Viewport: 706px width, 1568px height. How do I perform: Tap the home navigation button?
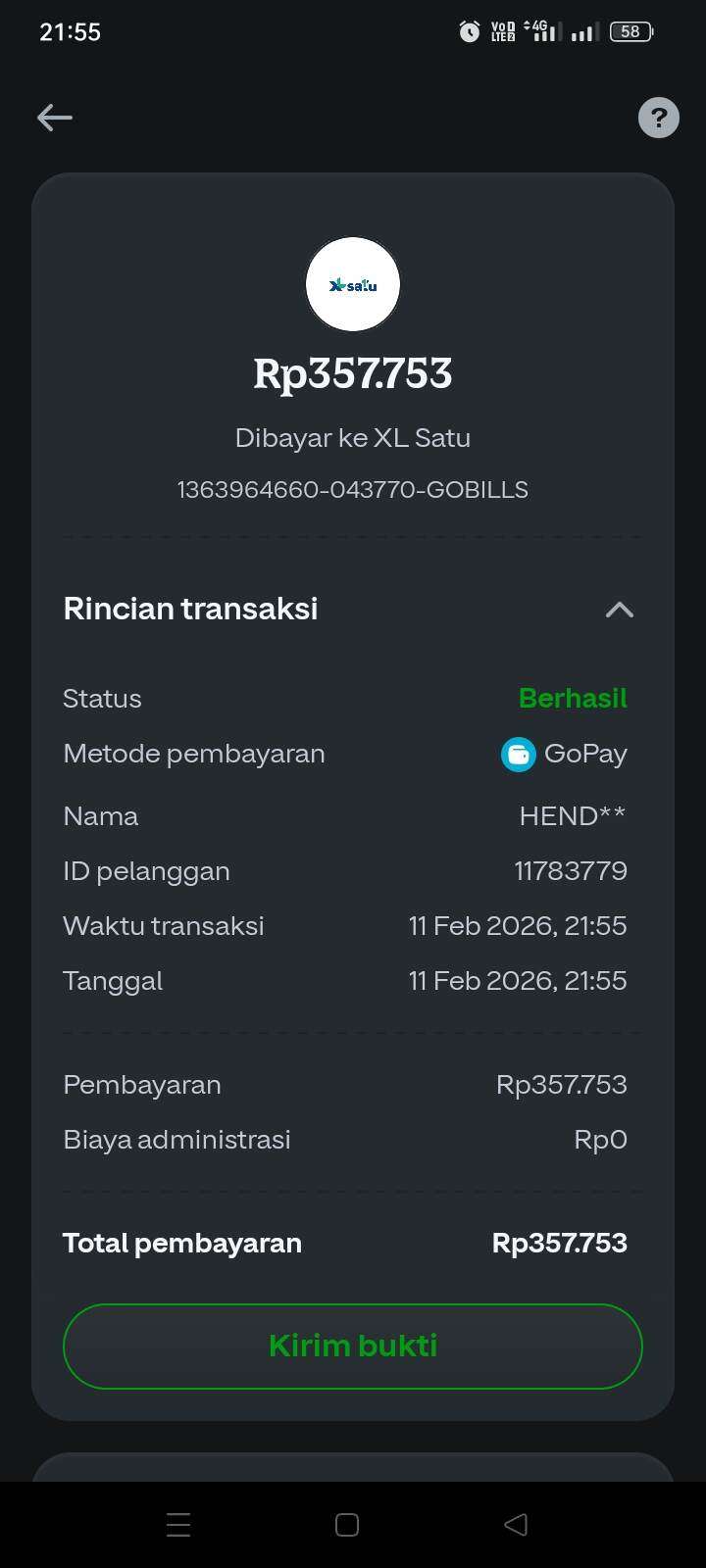[x=347, y=1524]
